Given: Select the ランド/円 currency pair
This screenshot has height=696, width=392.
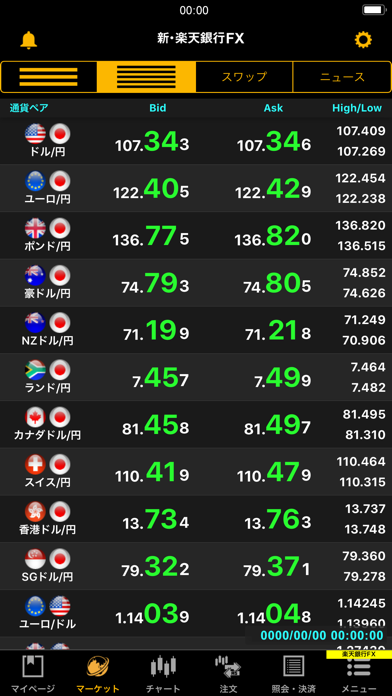Looking at the screenshot, I should point(196,377).
